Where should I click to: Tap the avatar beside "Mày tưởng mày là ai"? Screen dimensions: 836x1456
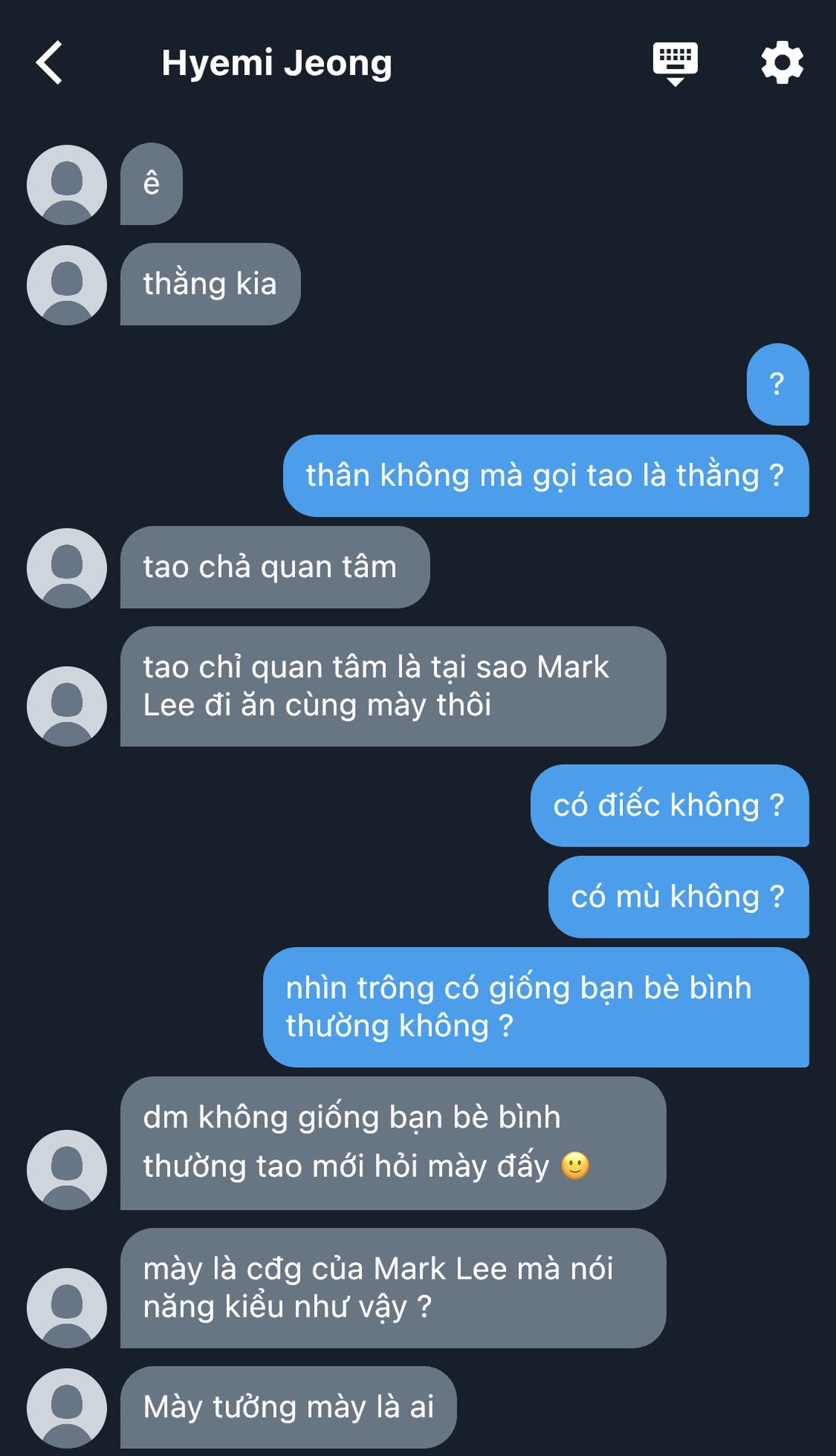[x=67, y=1407]
